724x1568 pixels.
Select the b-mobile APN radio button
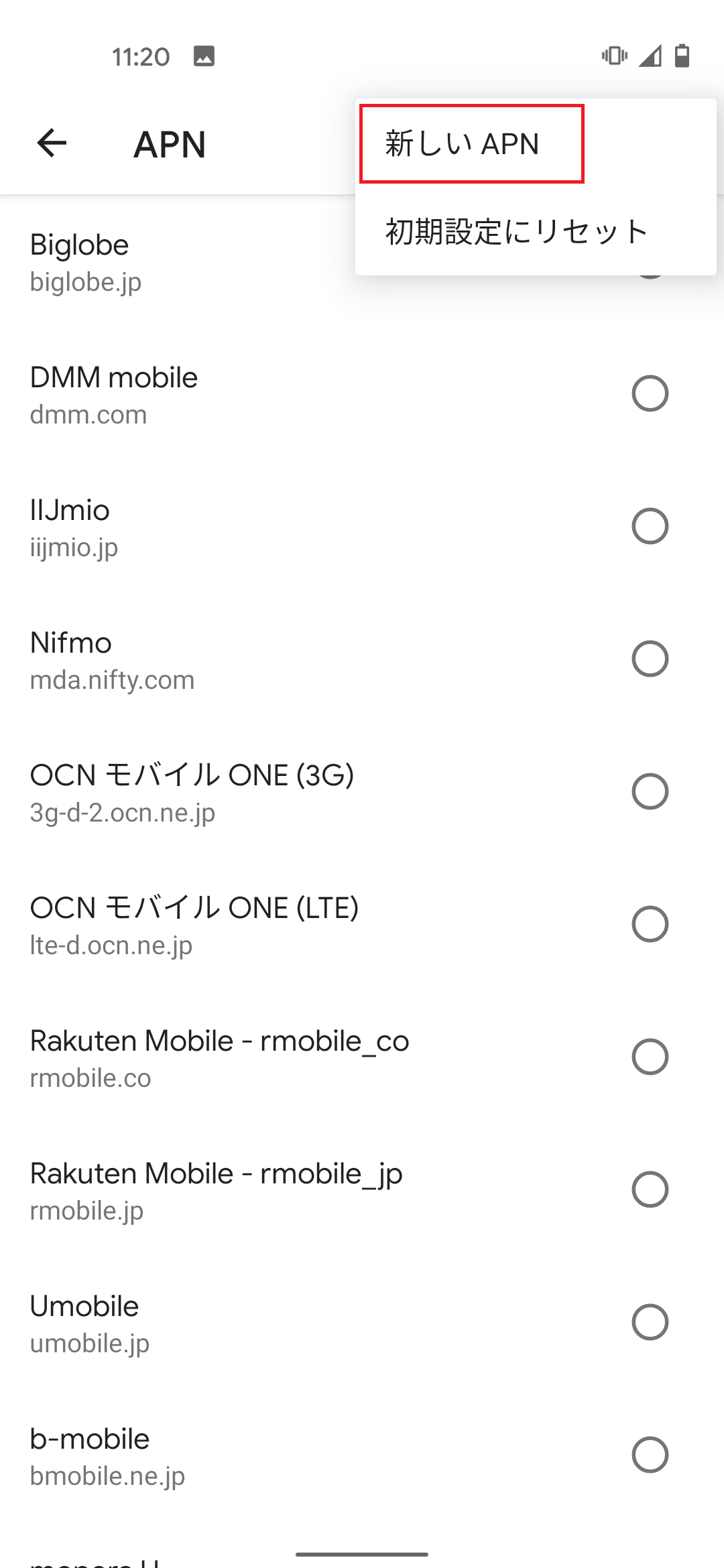[650, 1455]
